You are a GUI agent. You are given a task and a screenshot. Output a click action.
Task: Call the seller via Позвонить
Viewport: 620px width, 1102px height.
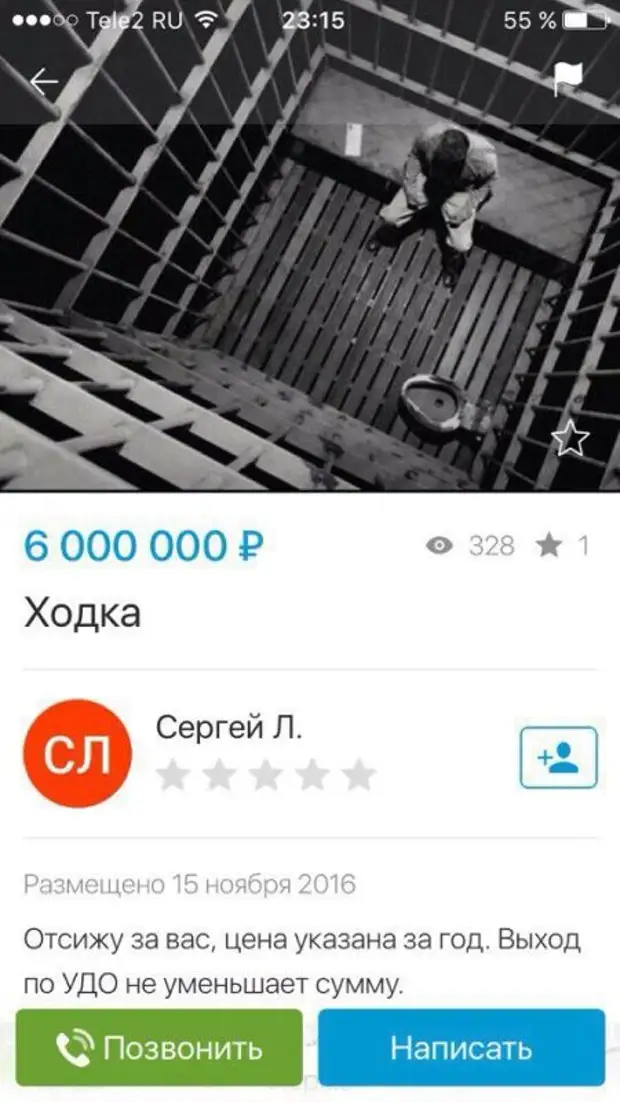point(159,1047)
